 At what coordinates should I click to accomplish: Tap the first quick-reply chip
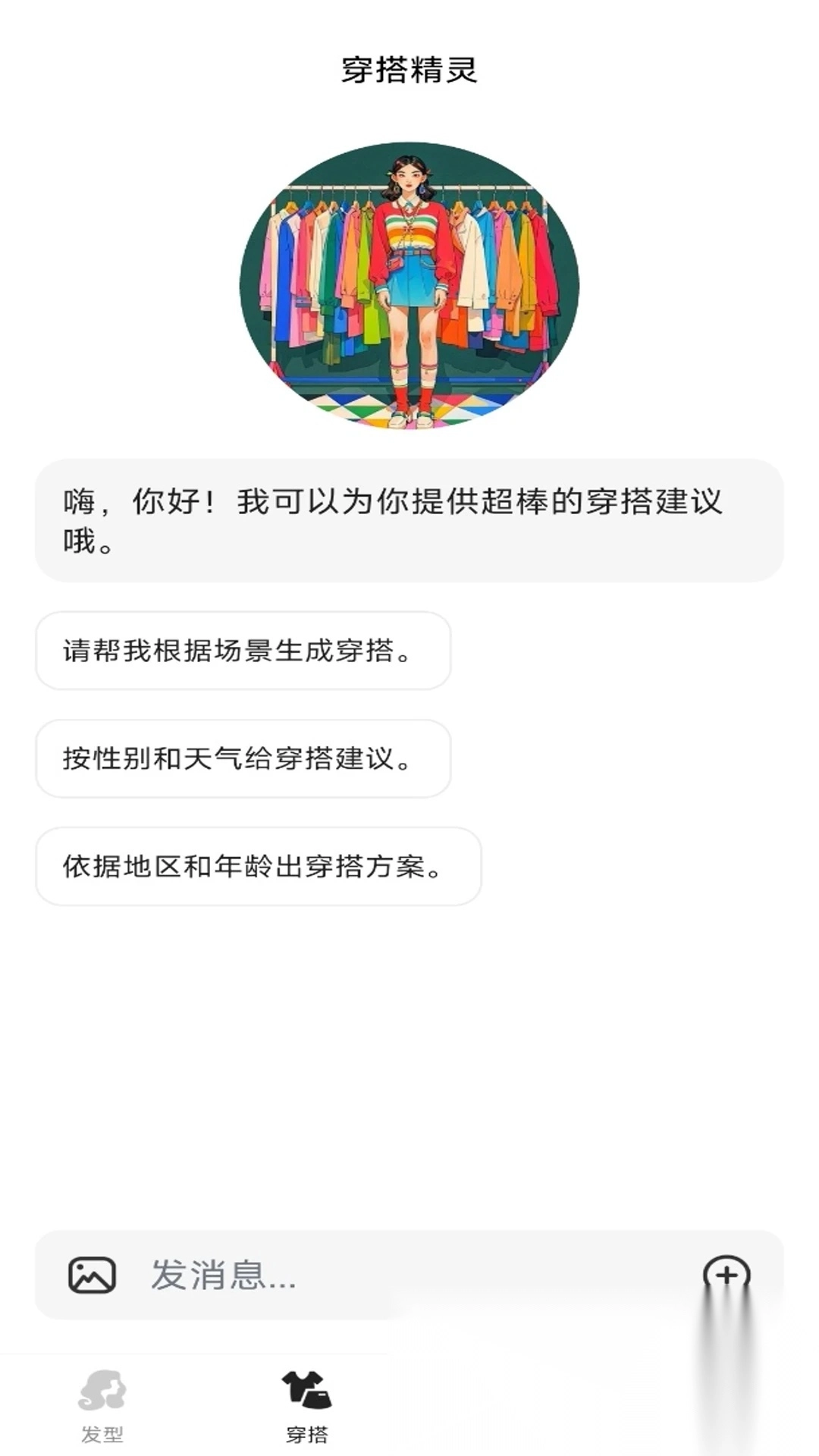241,651
